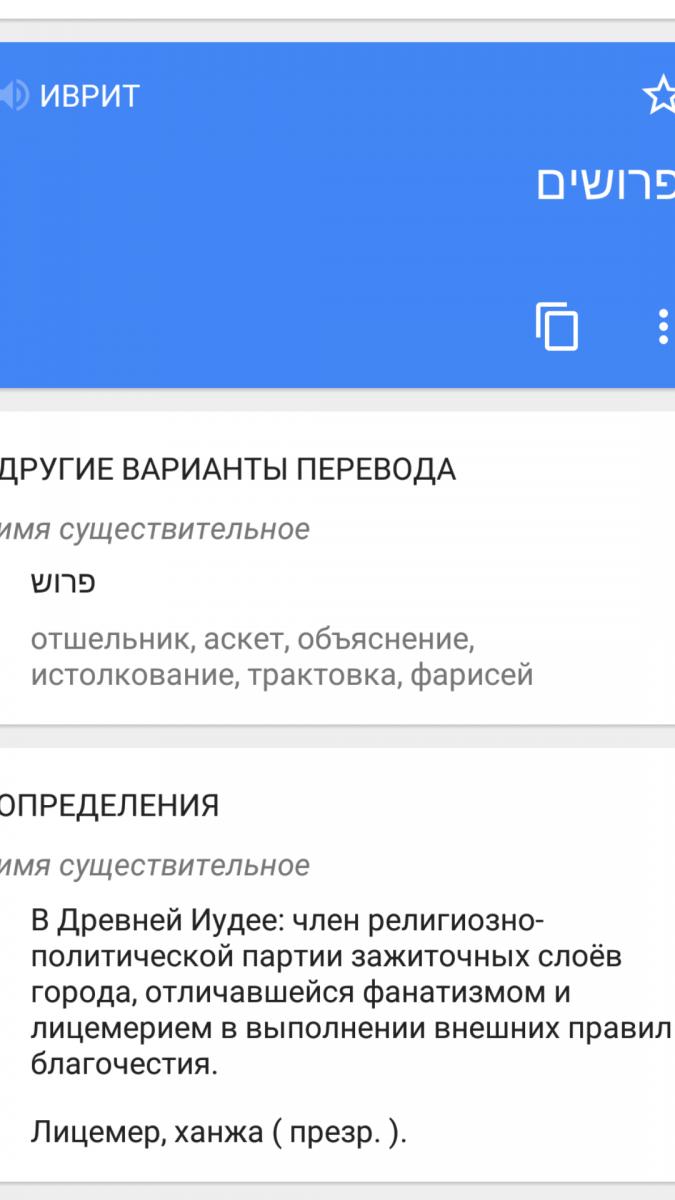Play Hebrew pronunciation via speaker icon
Image resolution: width=675 pixels, height=1200 pixels.
pos(12,96)
